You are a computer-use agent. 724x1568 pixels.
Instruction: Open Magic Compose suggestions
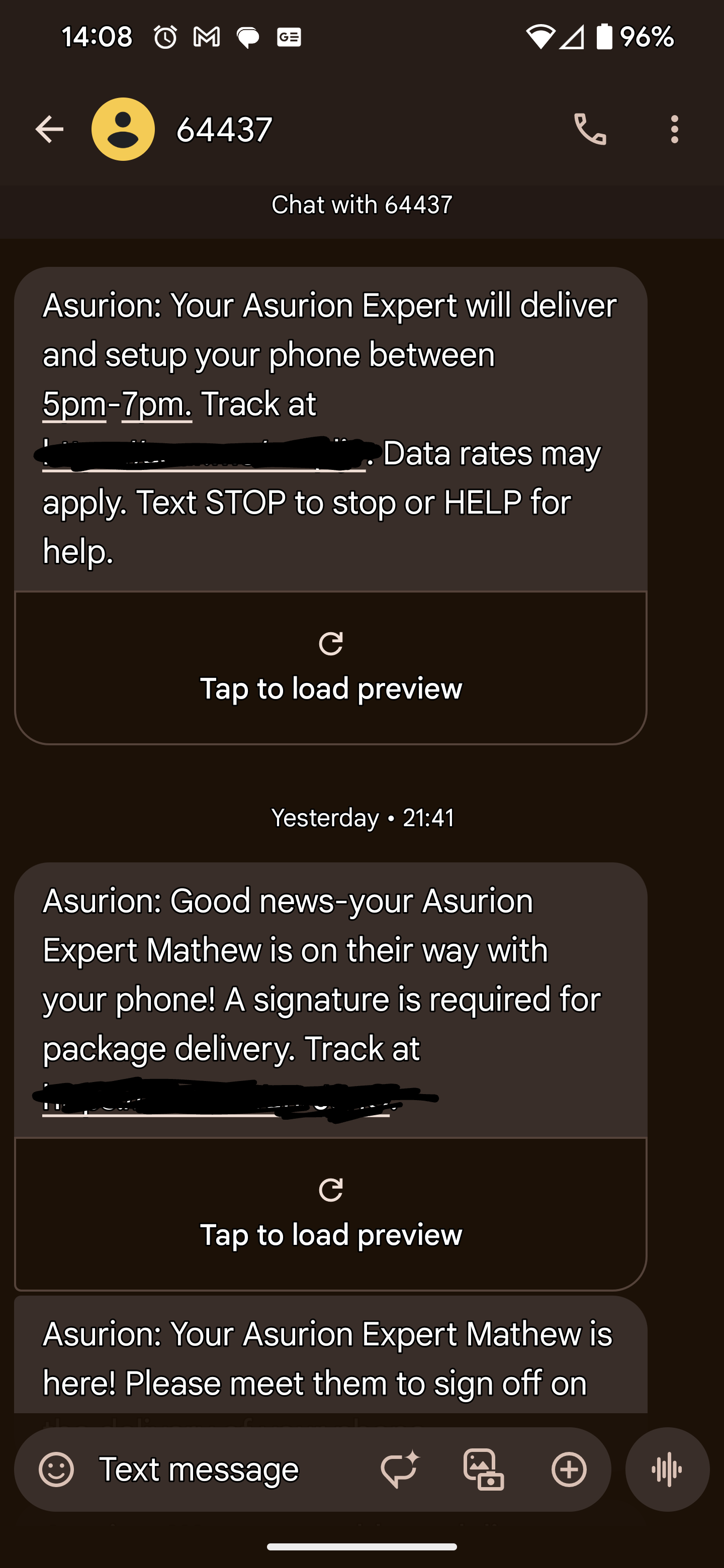[x=399, y=1469]
